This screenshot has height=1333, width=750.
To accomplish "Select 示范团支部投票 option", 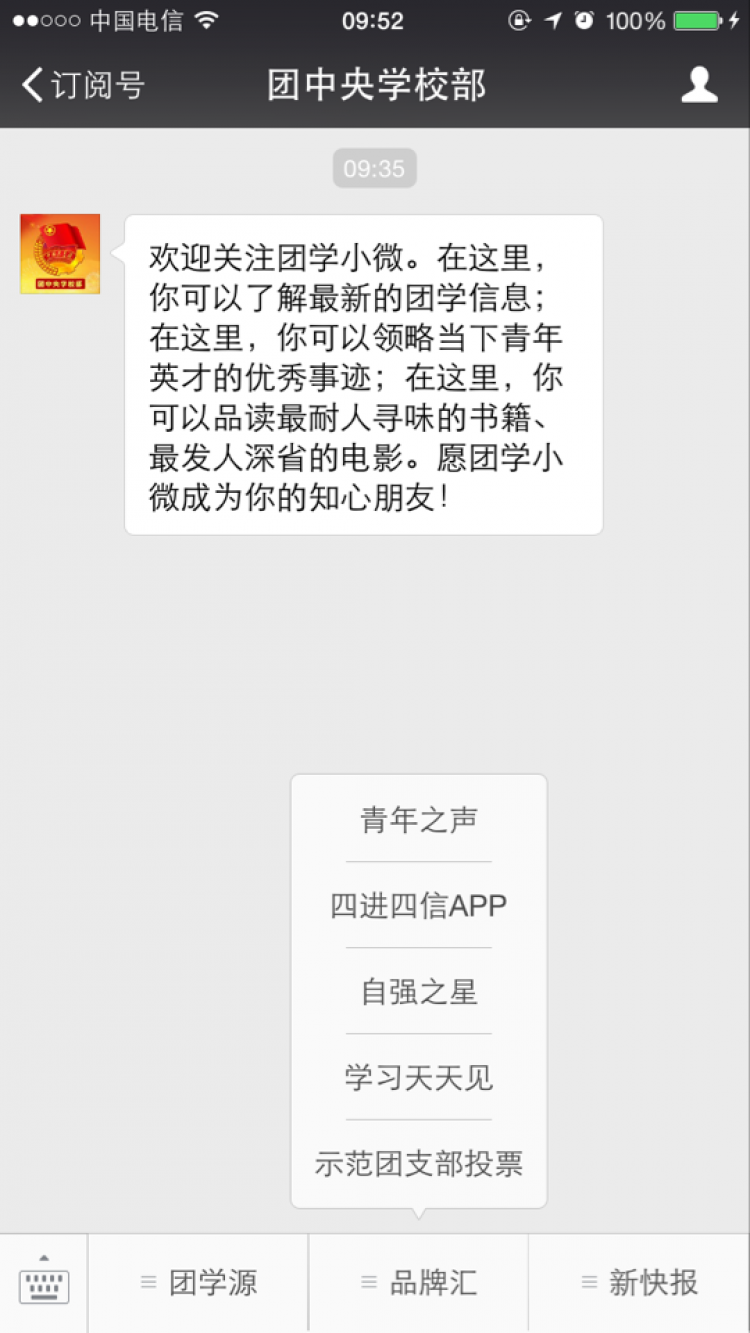I will click(419, 1164).
